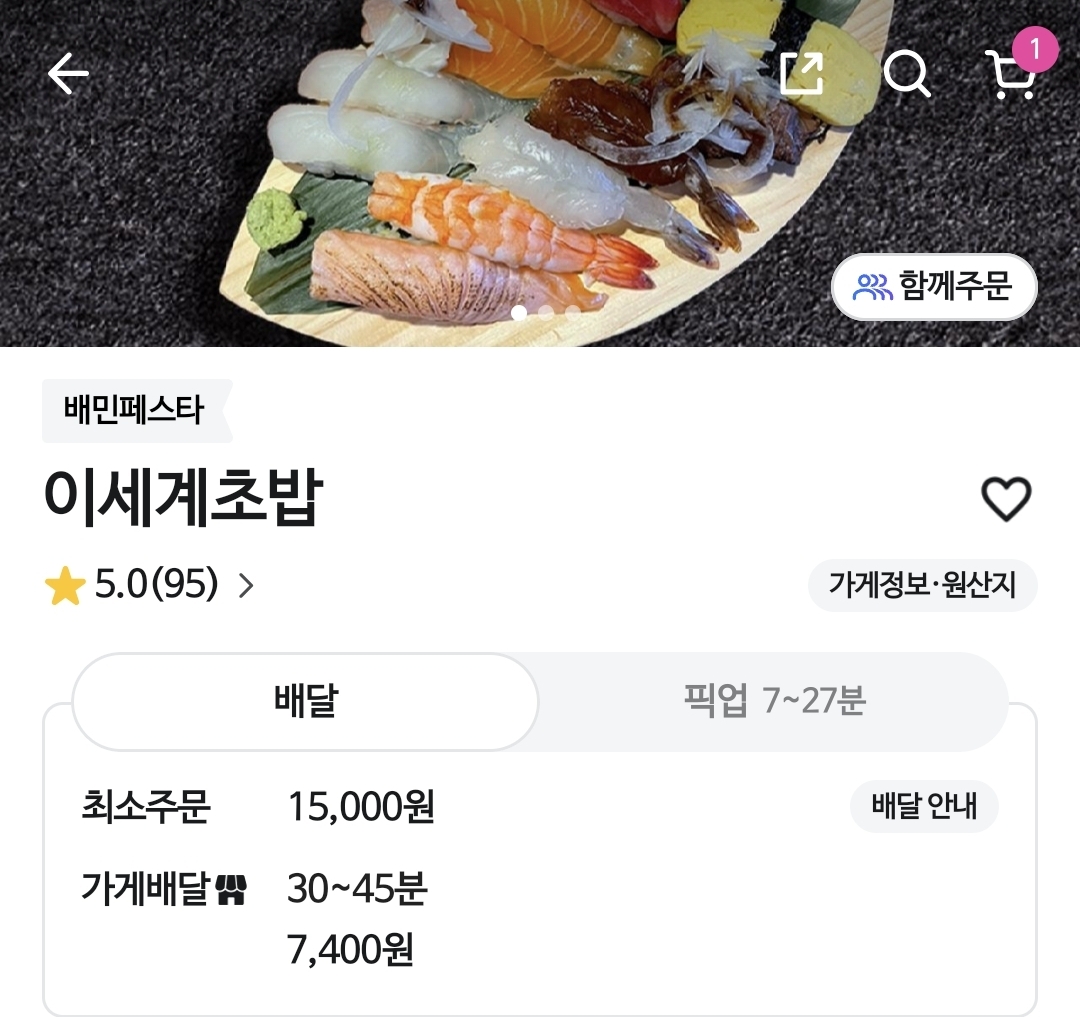The image size is (1080, 1017).
Task: Search within the store menu
Action: pos(907,74)
